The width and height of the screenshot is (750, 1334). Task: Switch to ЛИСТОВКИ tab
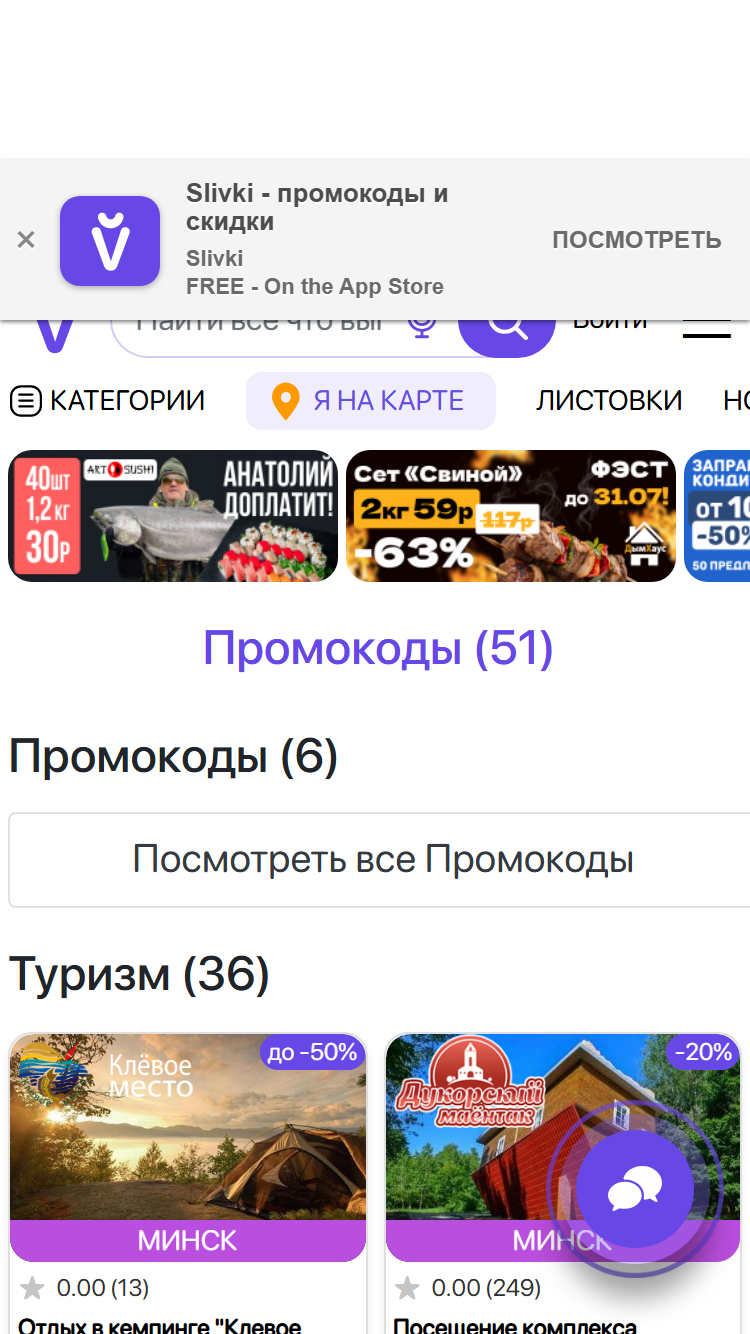point(609,401)
